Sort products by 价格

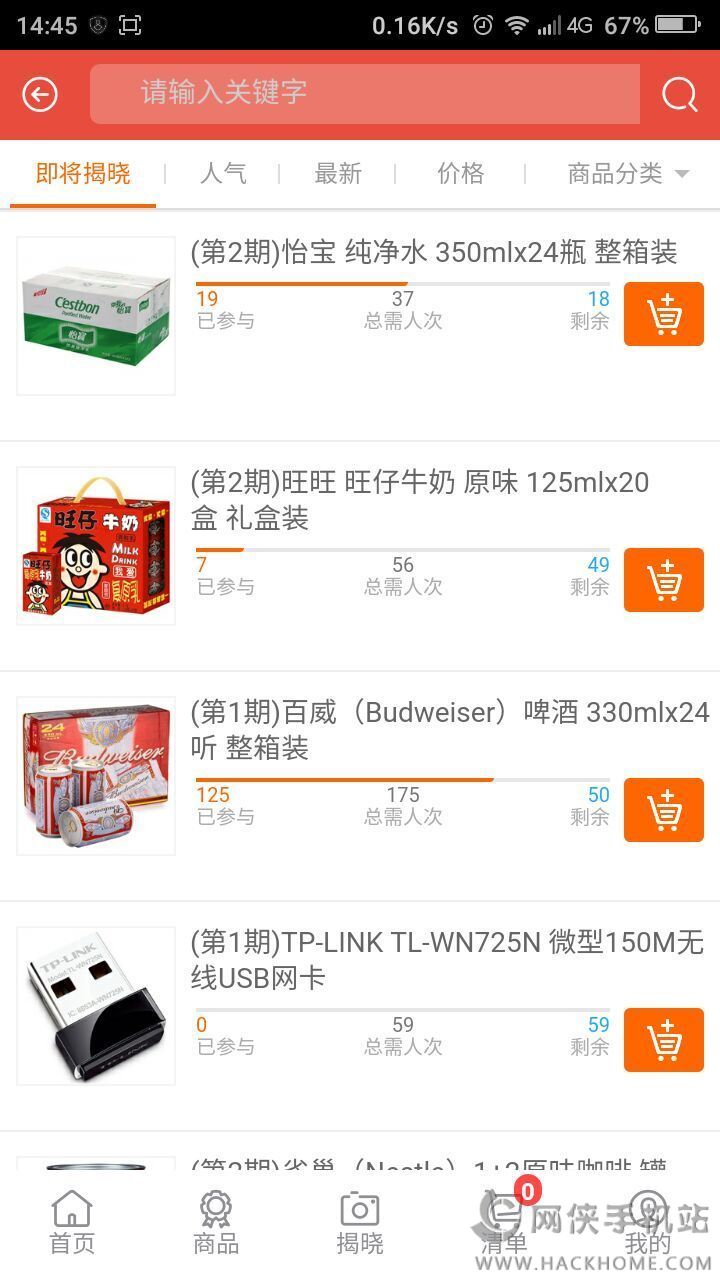[x=461, y=174]
